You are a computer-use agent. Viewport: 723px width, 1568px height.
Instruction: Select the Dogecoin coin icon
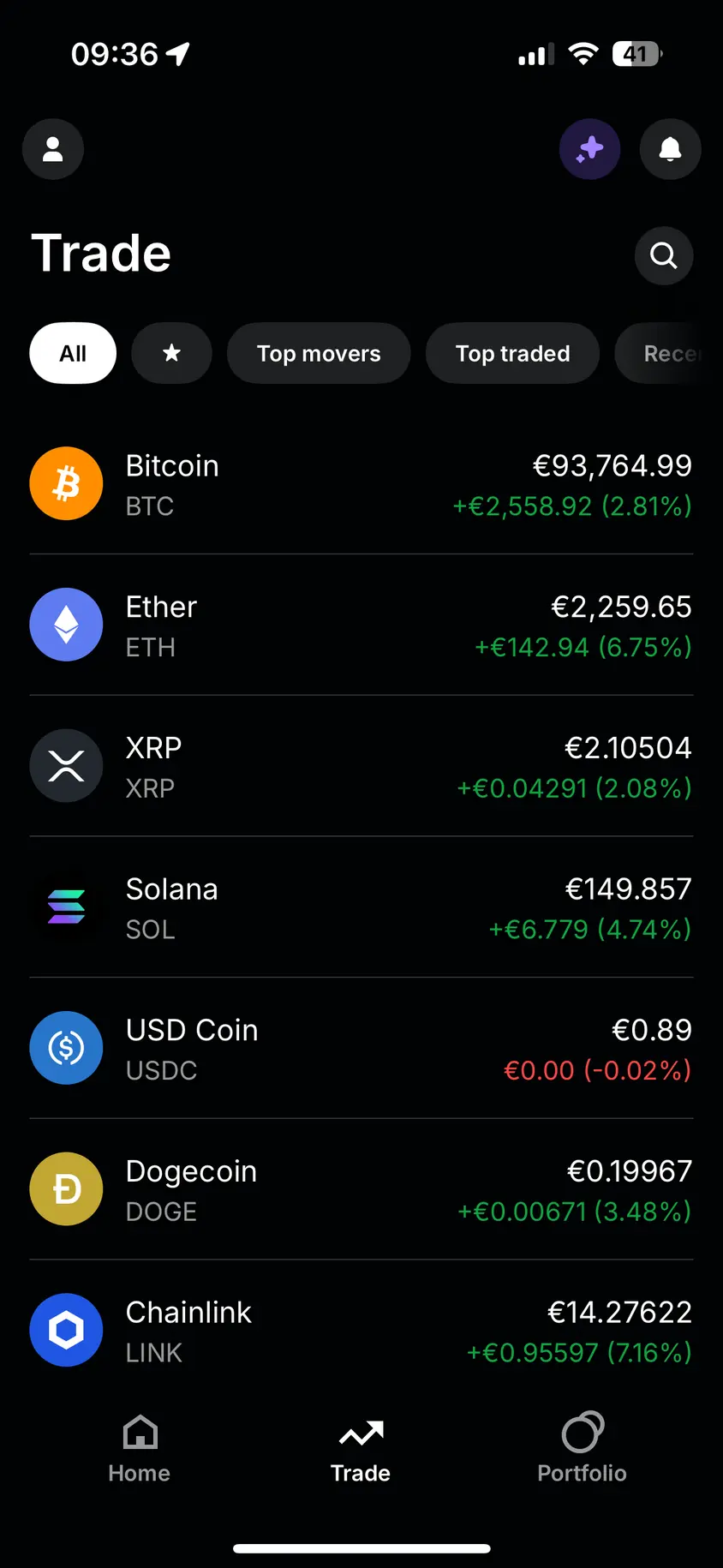pos(66,1188)
